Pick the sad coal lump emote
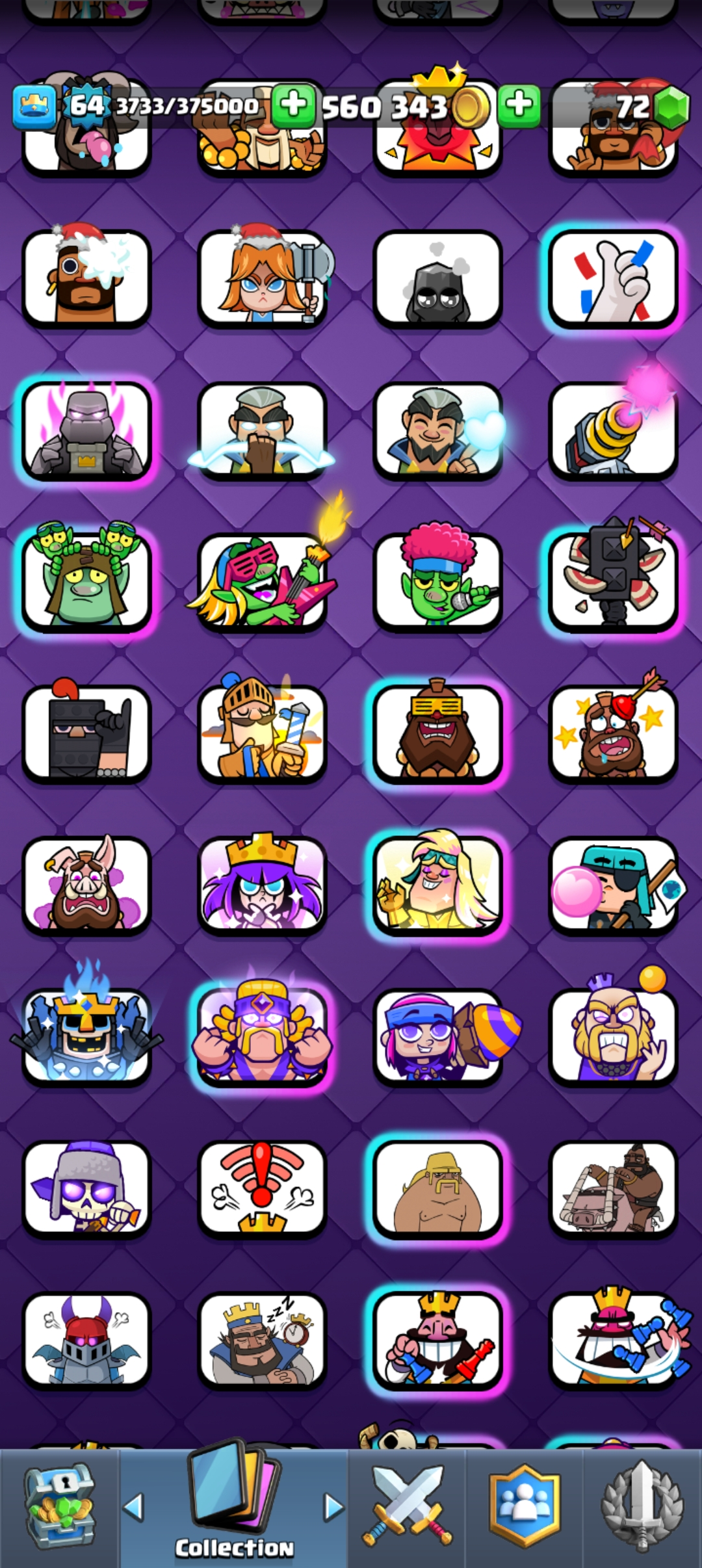 coord(437,280)
